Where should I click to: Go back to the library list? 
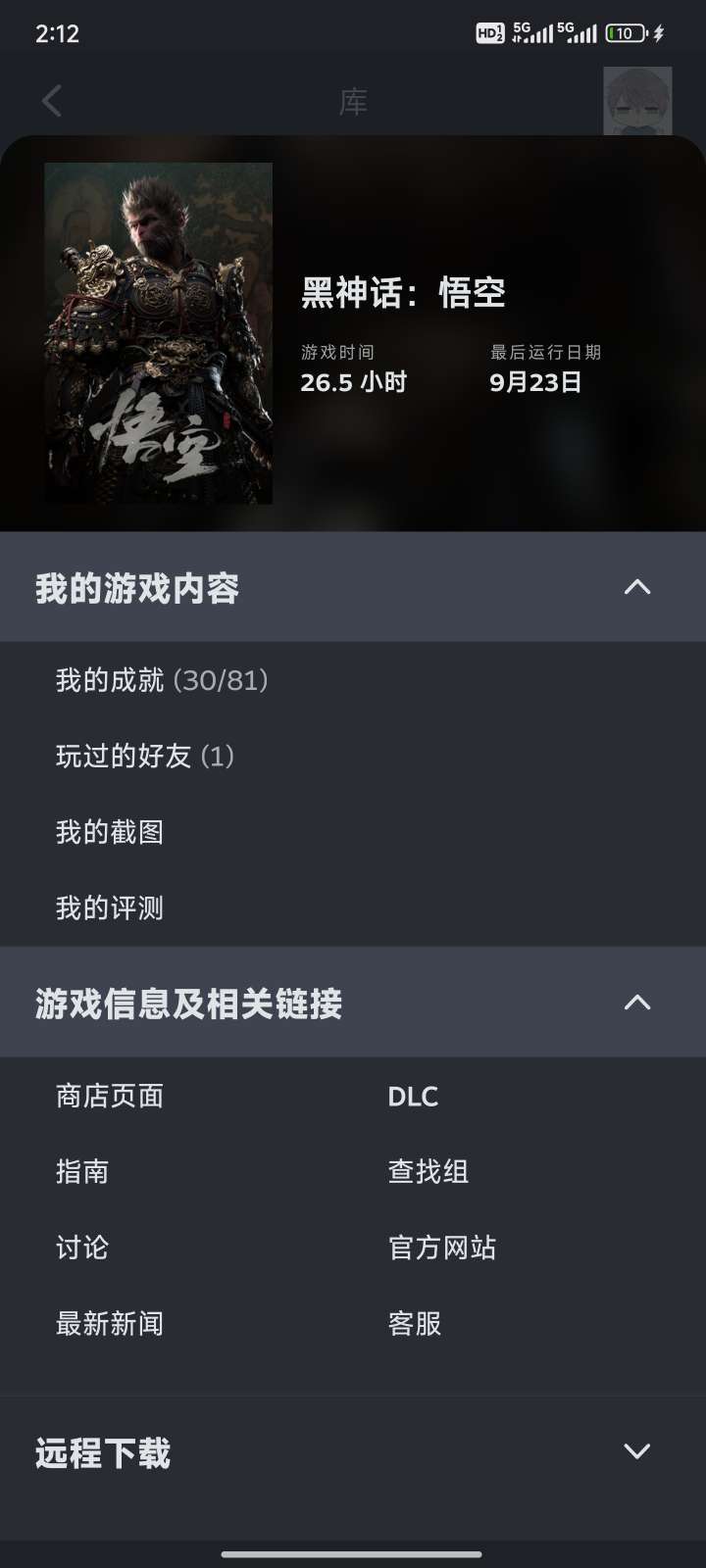tap(52, 101)
